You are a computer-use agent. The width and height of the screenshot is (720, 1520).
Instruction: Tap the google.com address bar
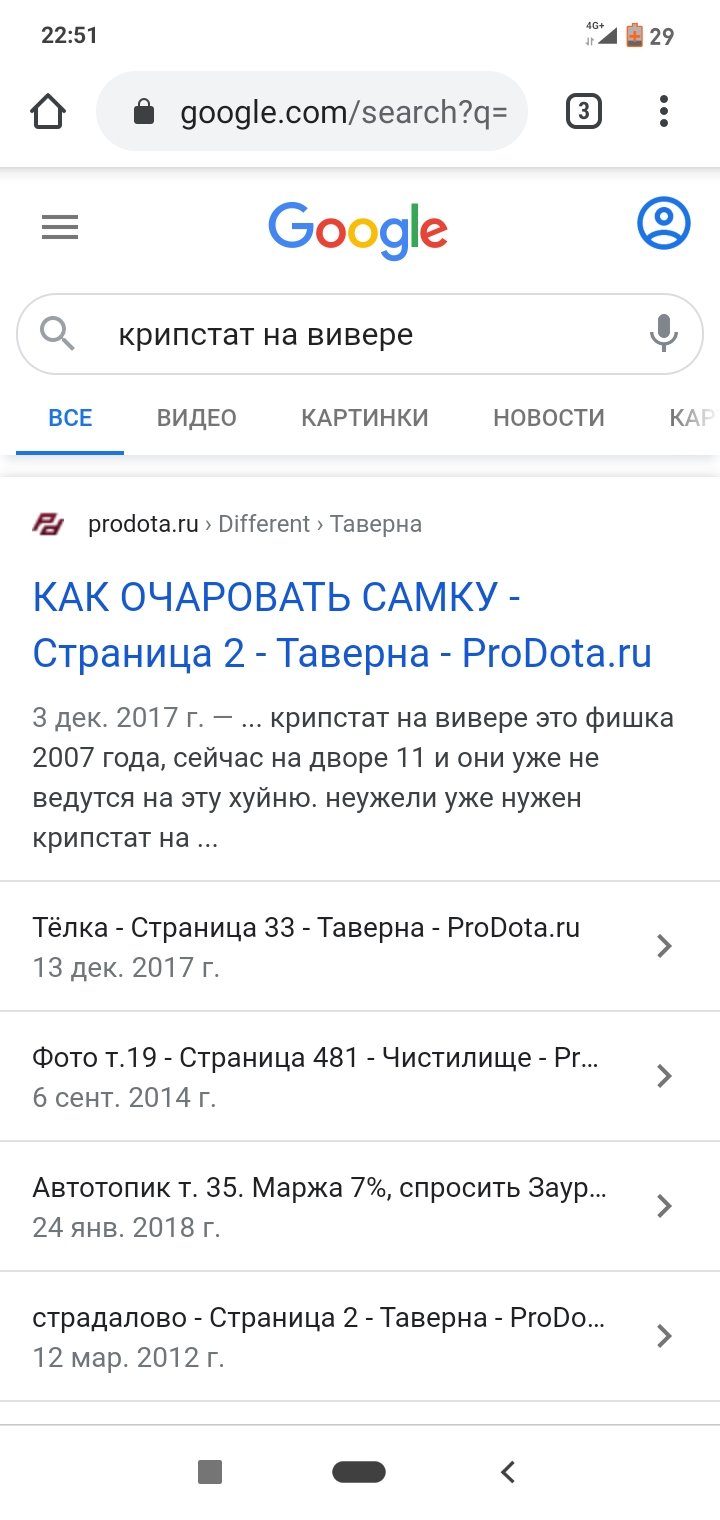pos(311,112)
